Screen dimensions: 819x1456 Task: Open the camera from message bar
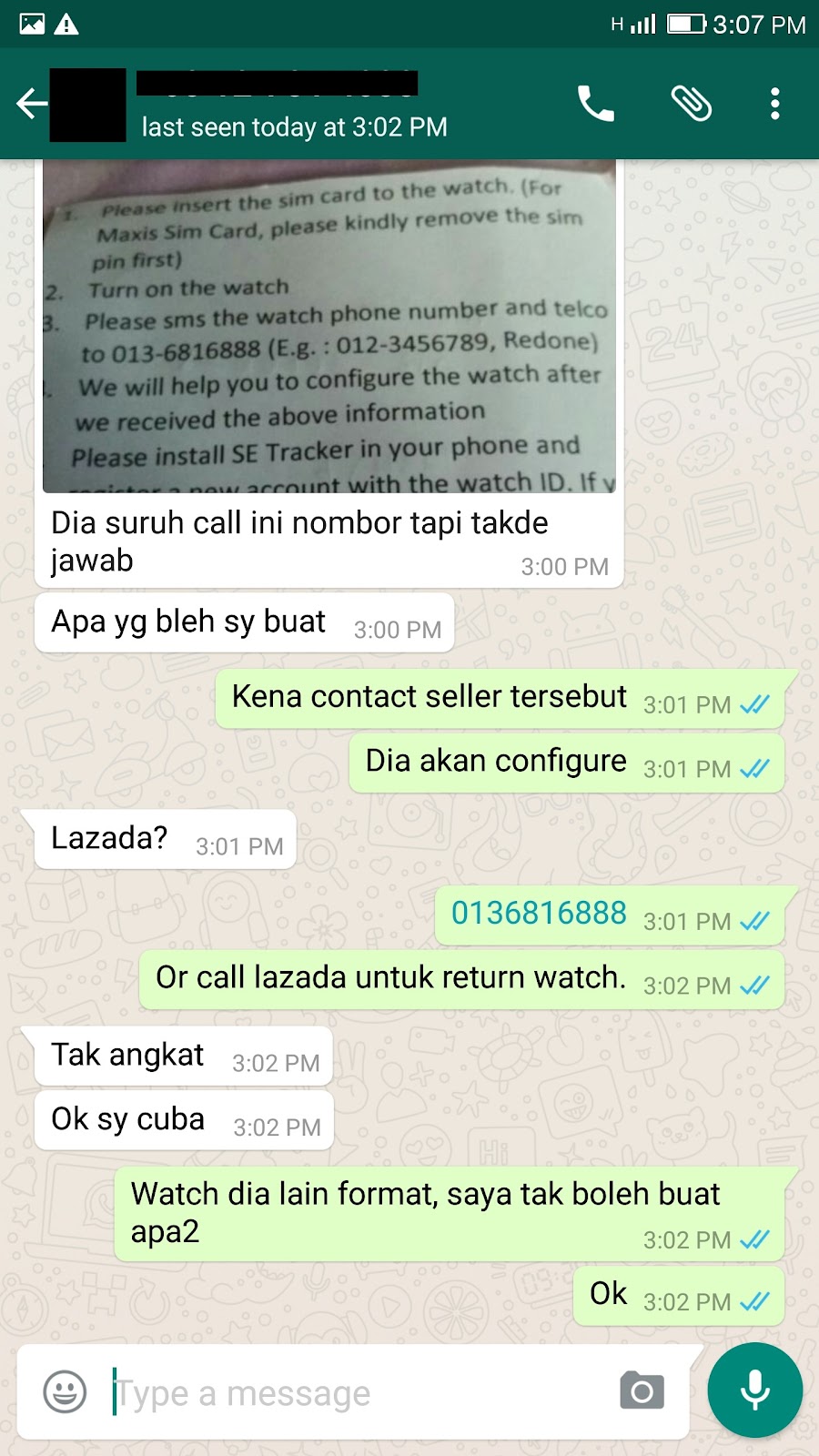[x=642, y=1390]
